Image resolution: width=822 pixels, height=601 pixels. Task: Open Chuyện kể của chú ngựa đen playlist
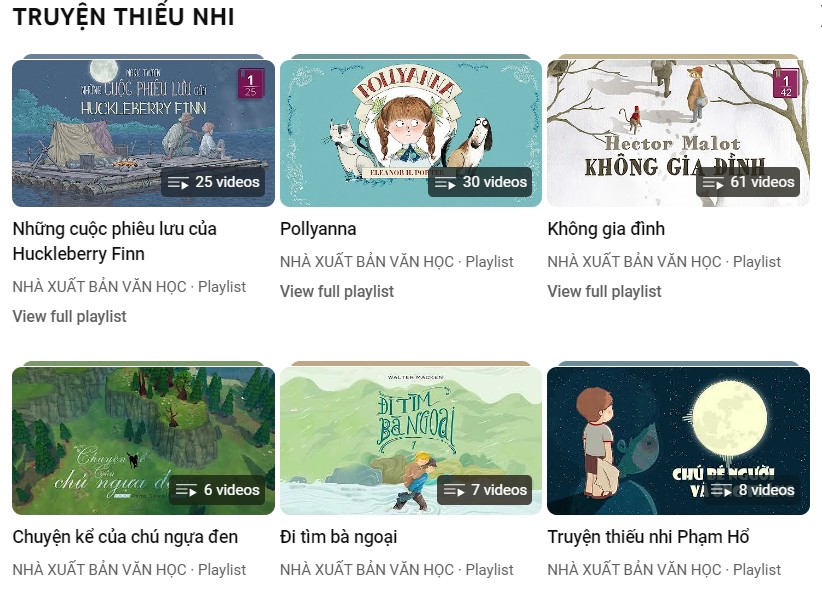tap(143, 440)
